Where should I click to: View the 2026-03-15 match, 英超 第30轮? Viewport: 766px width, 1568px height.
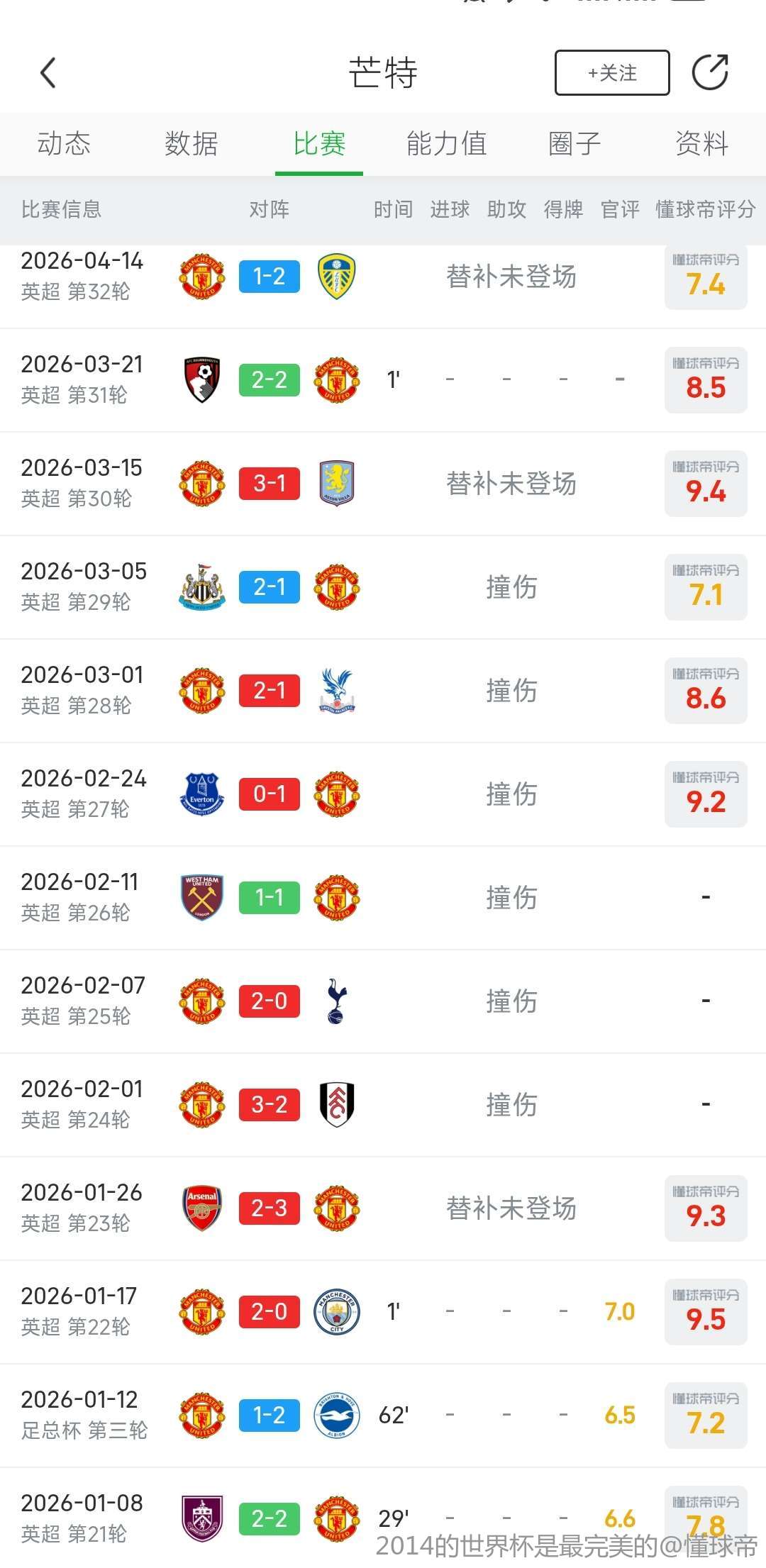[270, 484]
